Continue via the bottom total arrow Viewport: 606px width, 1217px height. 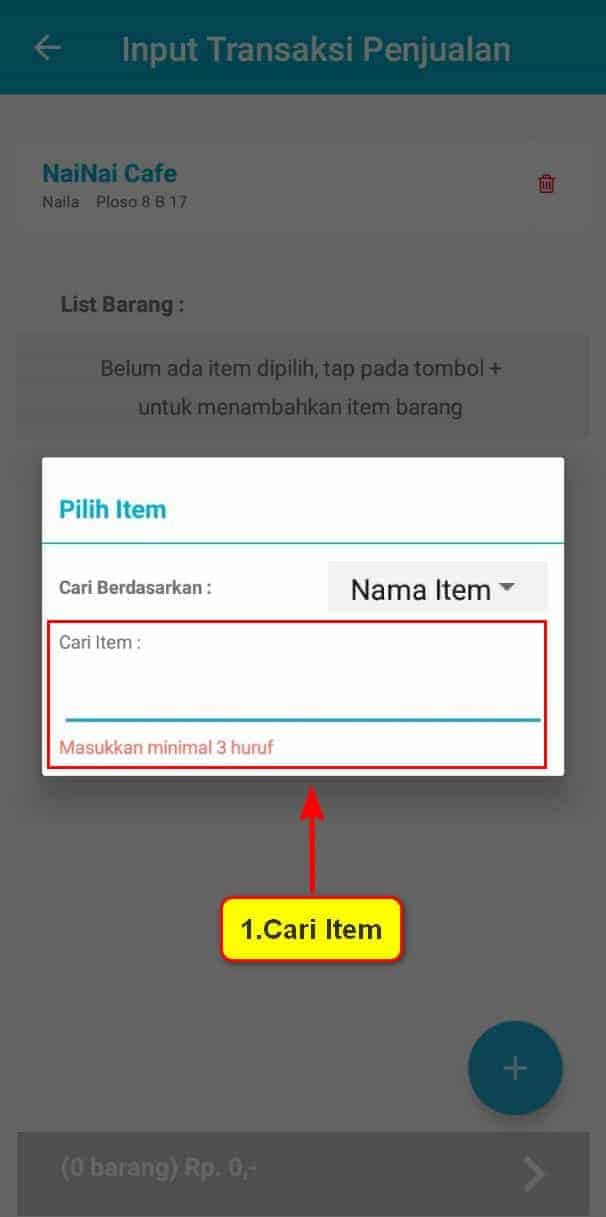click(534, 1174)
